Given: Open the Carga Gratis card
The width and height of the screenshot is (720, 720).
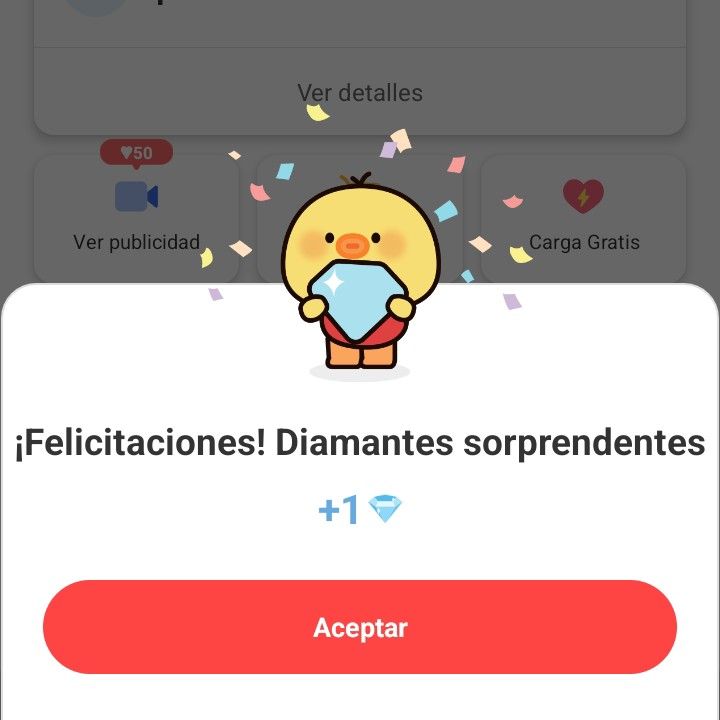Looking at the screenshot, I should coord(583,217).
